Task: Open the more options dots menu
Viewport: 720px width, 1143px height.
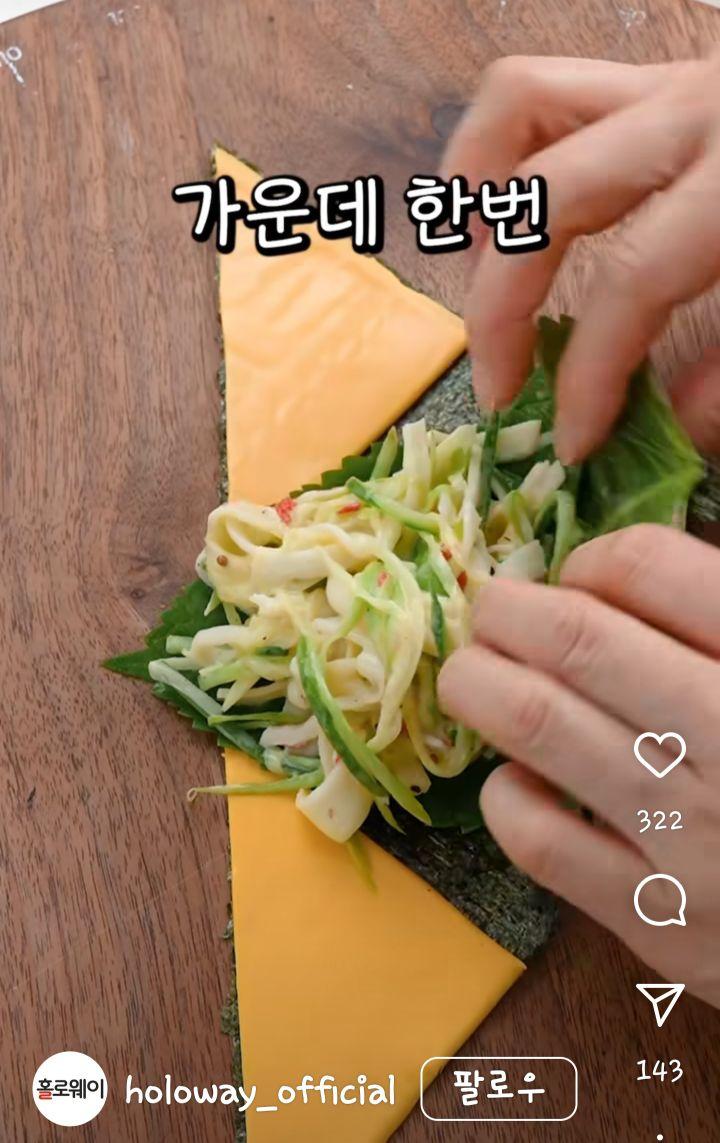Action: click(x=660, y=1136)
